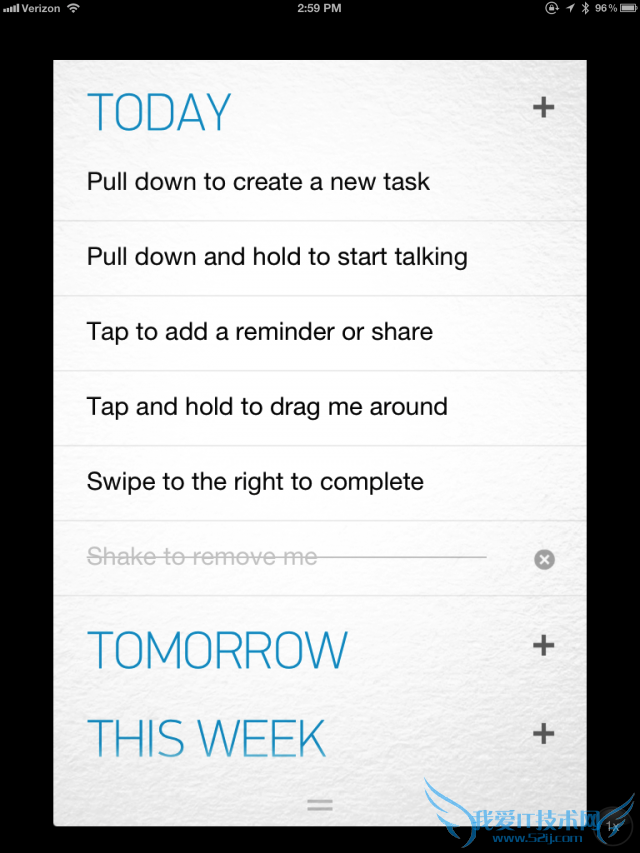Expand the Tomorrow section header

218,650
